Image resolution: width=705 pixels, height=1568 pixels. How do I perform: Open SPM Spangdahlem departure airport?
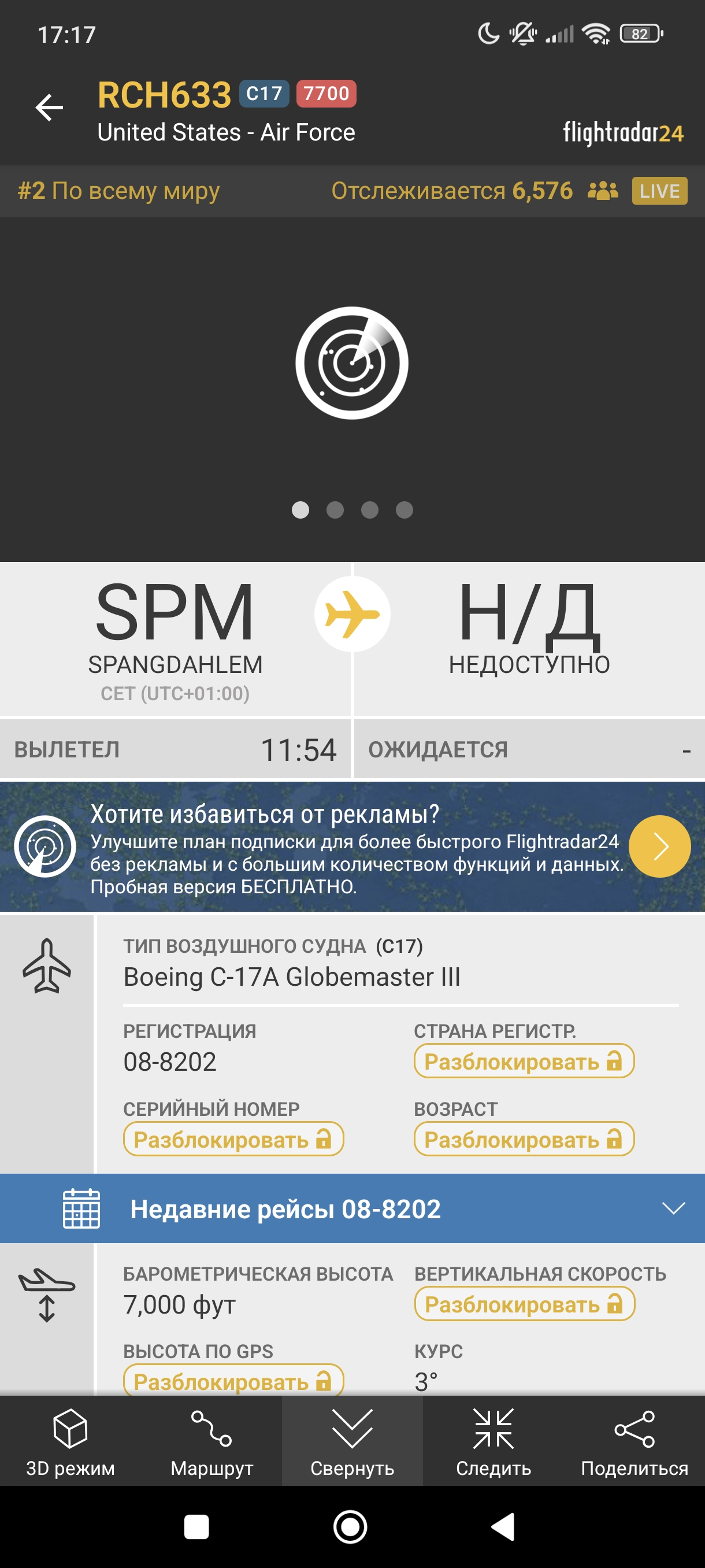[175, 639]
